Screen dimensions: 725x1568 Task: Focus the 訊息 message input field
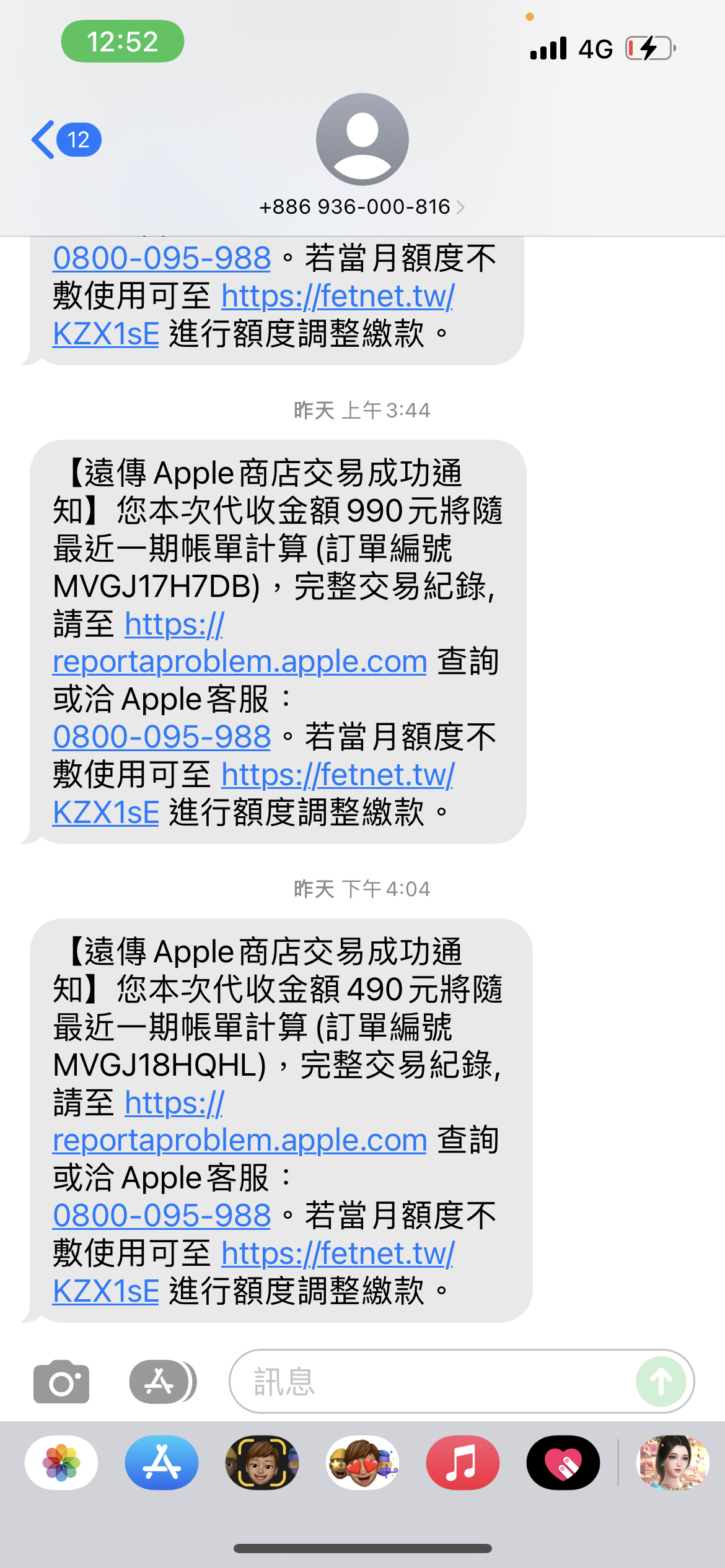point(434,1382)
